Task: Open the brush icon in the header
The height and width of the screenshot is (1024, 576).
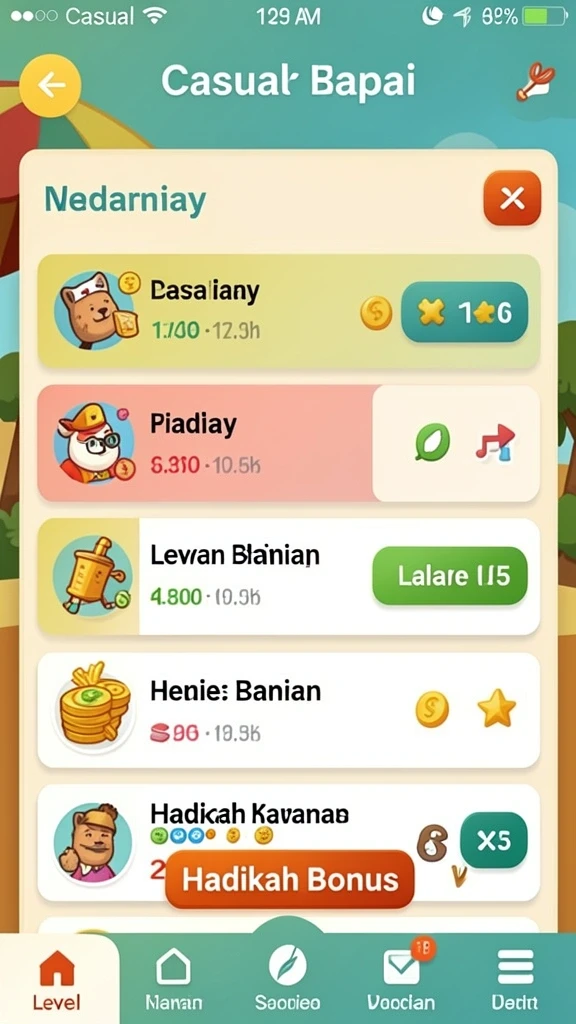Action: point(535,84)
